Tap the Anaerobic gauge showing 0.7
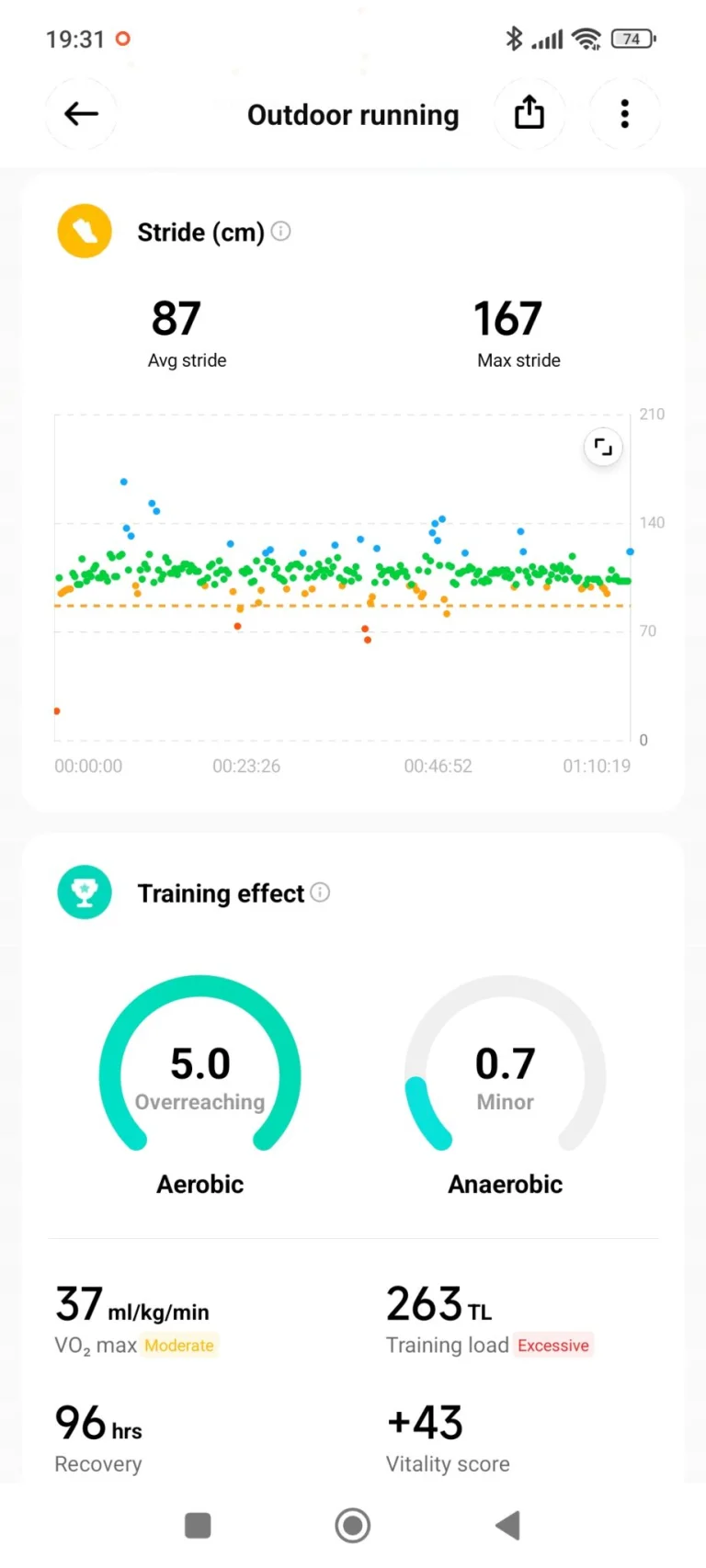706x1568 pixels. click(505, 1066)
